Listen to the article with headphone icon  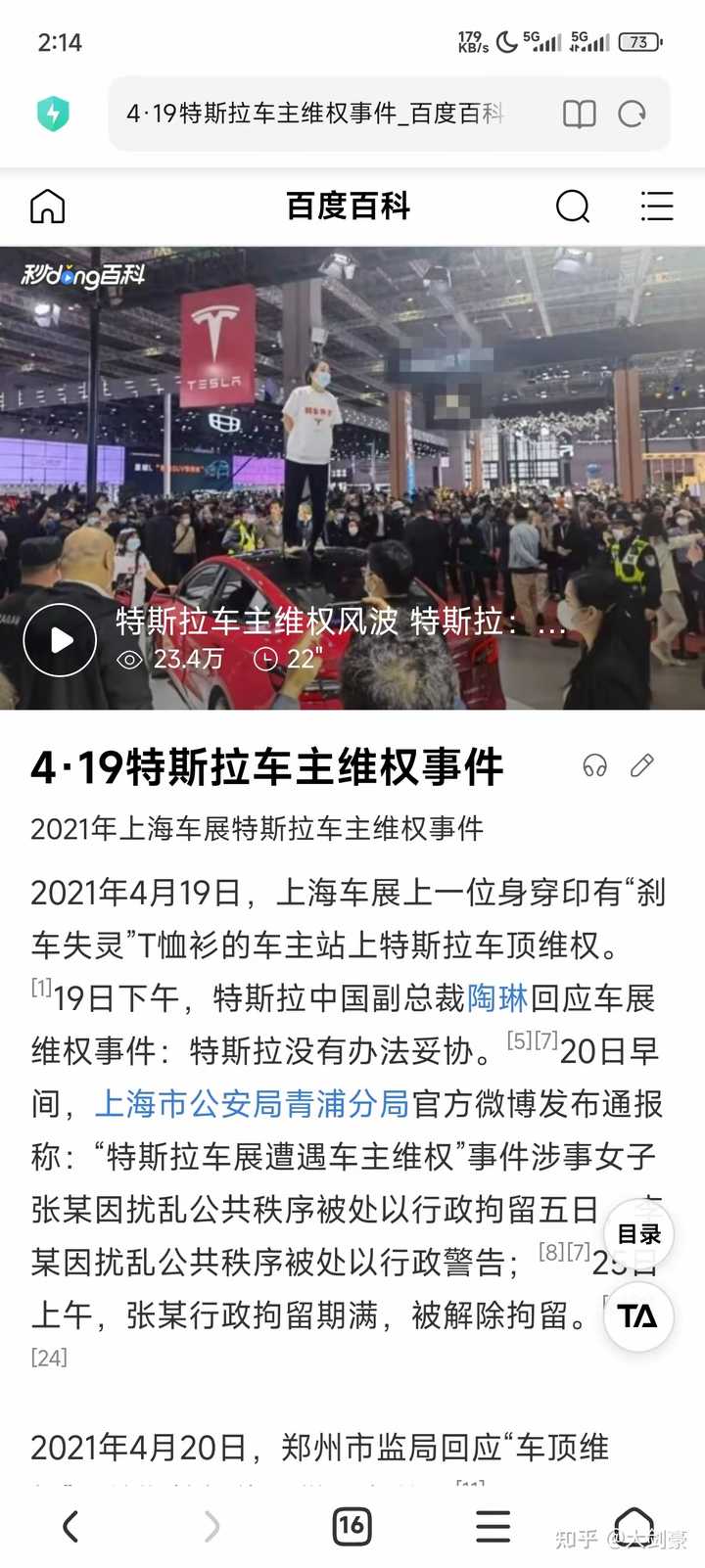click(x=594, y=765)
